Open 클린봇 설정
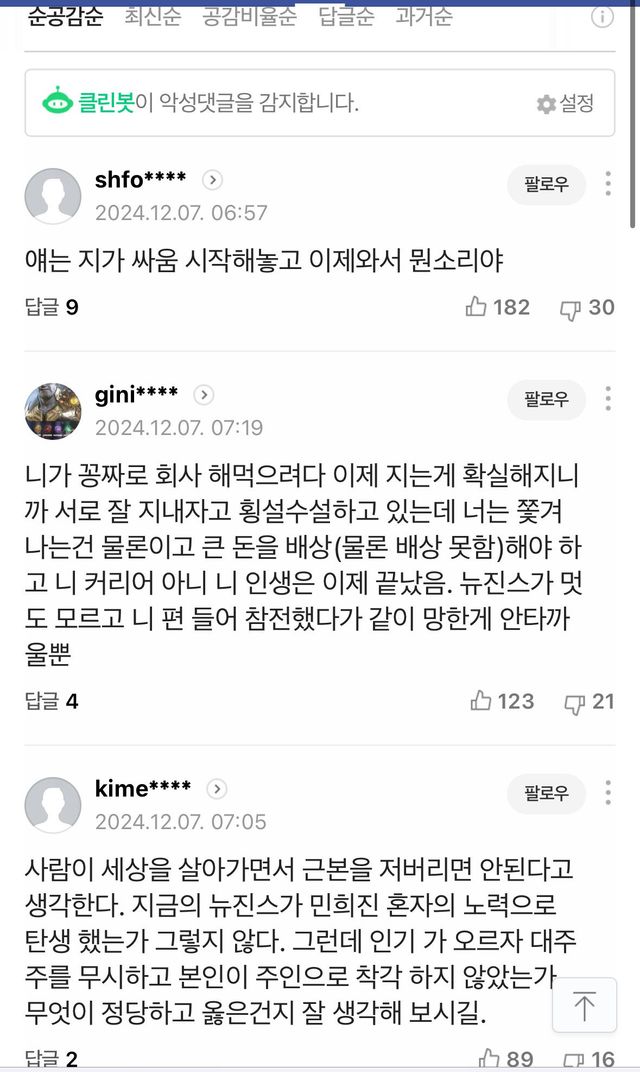The image size is (640, 1072). click(x=565, y=103)
